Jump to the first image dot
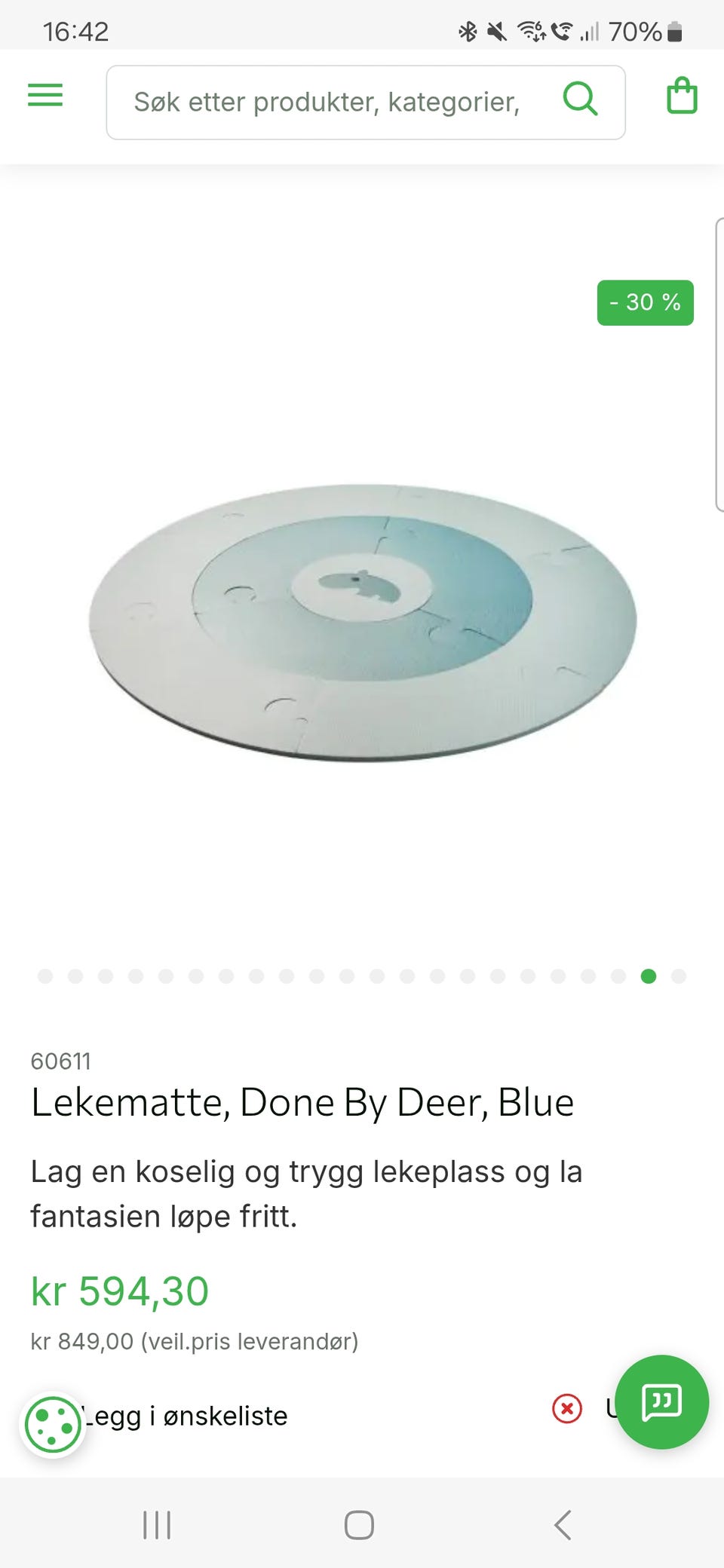 [45, 976]
